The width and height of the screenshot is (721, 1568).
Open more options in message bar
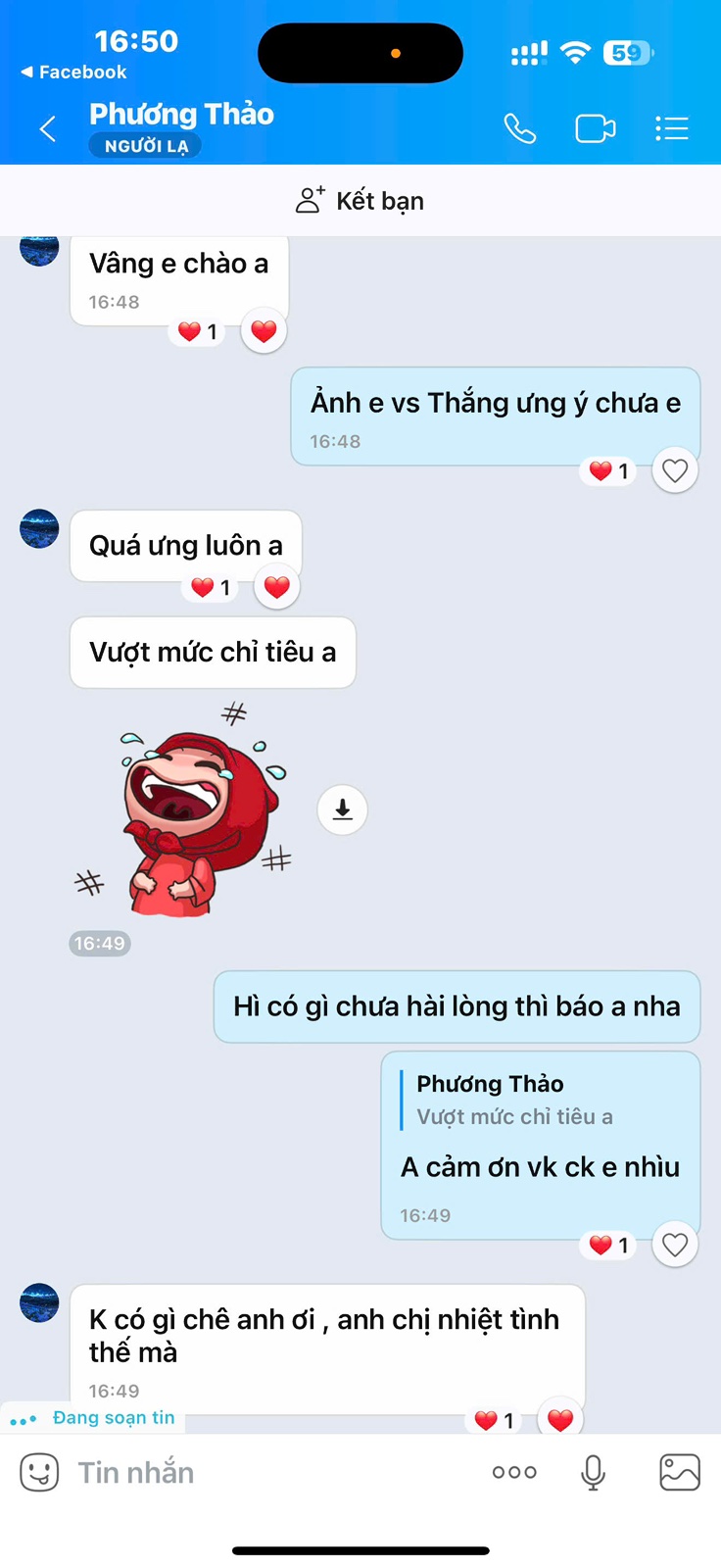tap(514, 1472)
